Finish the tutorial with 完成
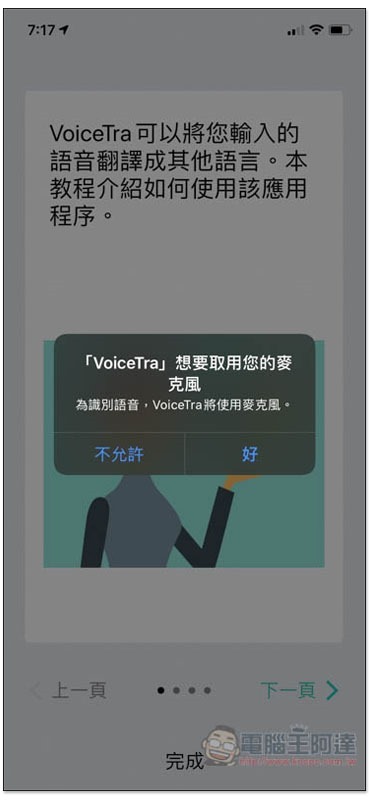 coord(184,761)
